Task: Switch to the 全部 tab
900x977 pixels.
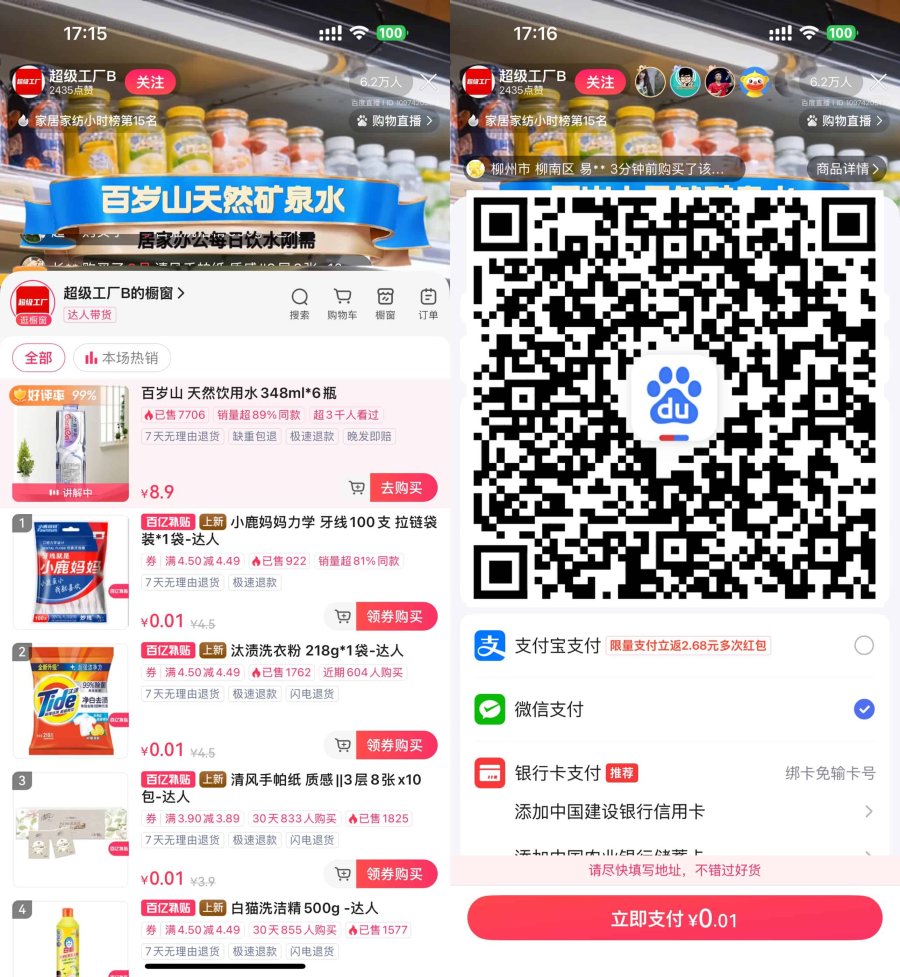Action: click(x=38, y=358)
